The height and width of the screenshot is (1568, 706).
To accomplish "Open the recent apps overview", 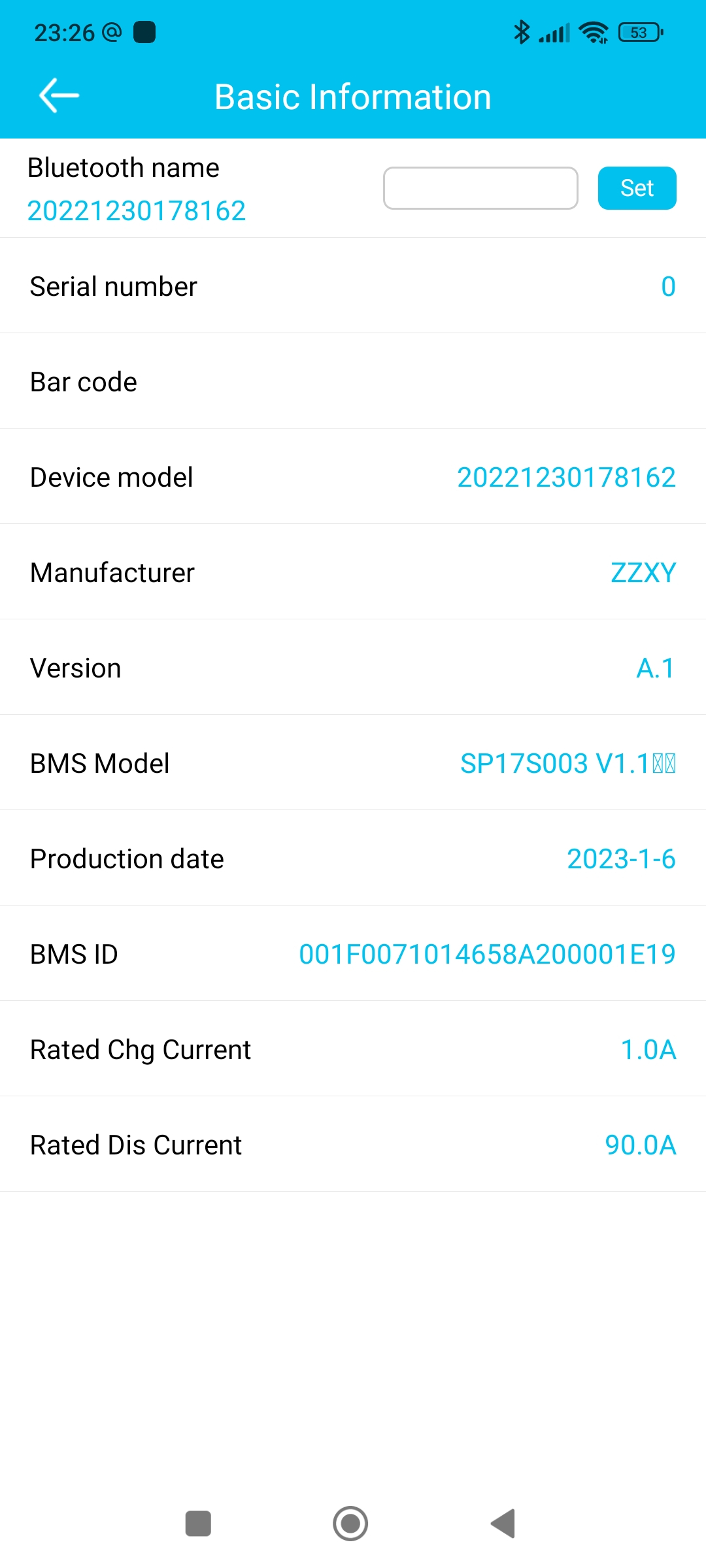I will [x=198, y=1524].
